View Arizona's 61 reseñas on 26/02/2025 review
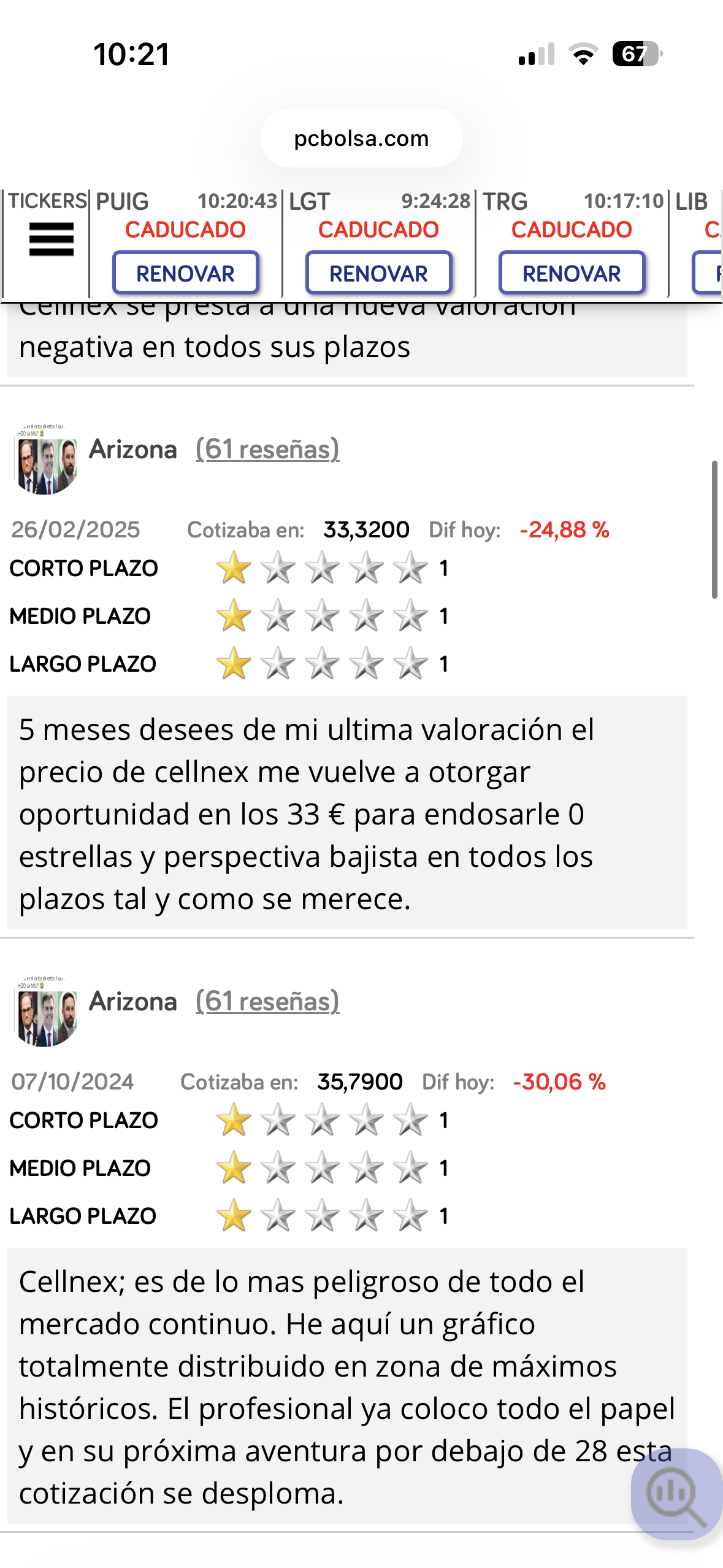Screen dimensions: 723x1568 [x=267, y=450]
